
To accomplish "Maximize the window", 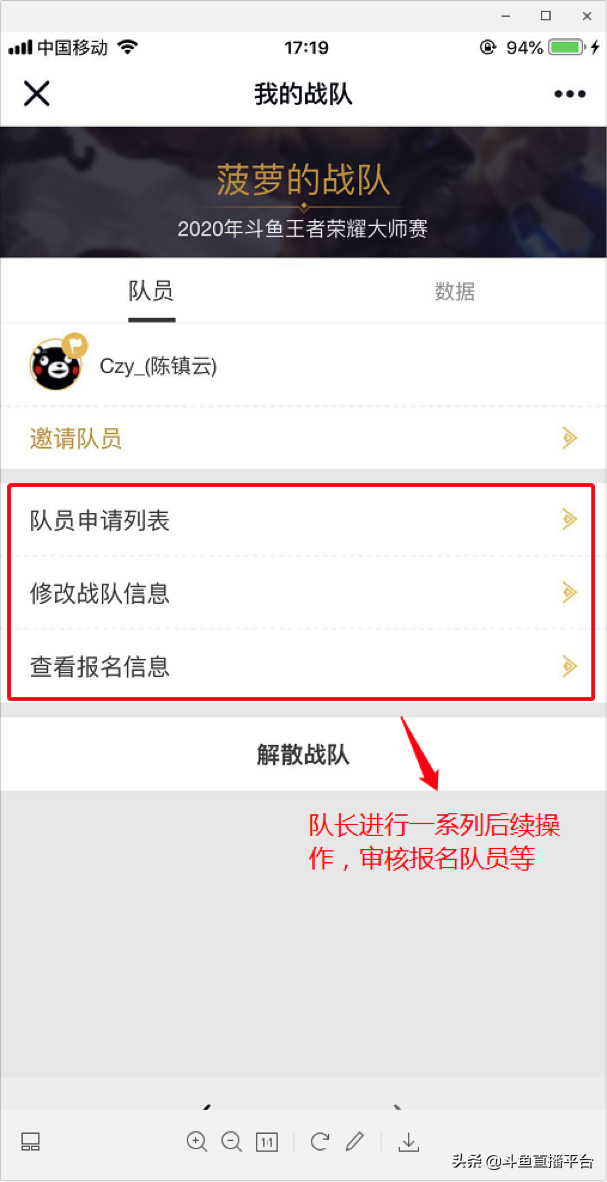I will tap(545, 16).
